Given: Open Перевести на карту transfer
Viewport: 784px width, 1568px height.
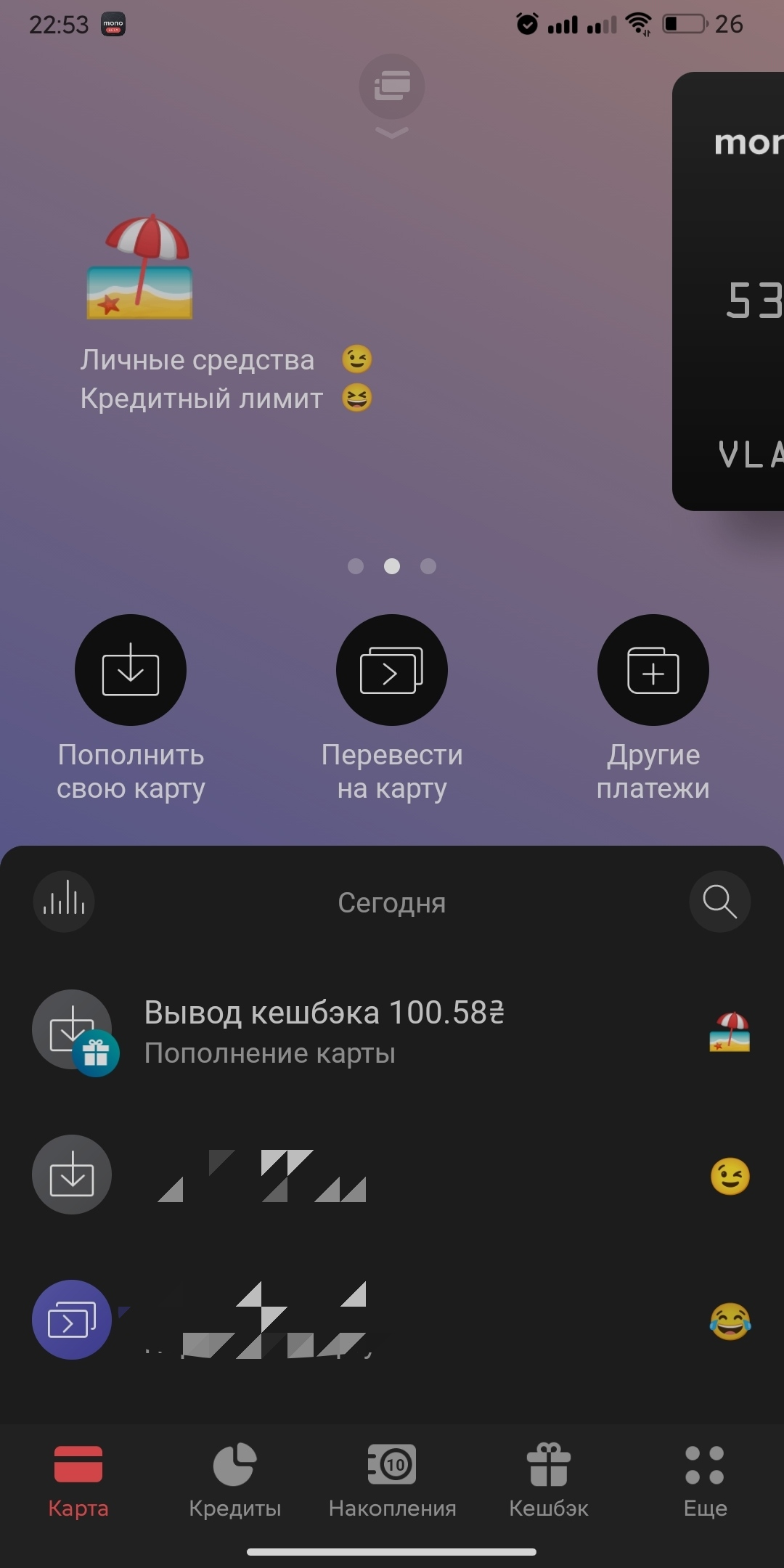Looking at the screenshot, I should coord(392,670).
